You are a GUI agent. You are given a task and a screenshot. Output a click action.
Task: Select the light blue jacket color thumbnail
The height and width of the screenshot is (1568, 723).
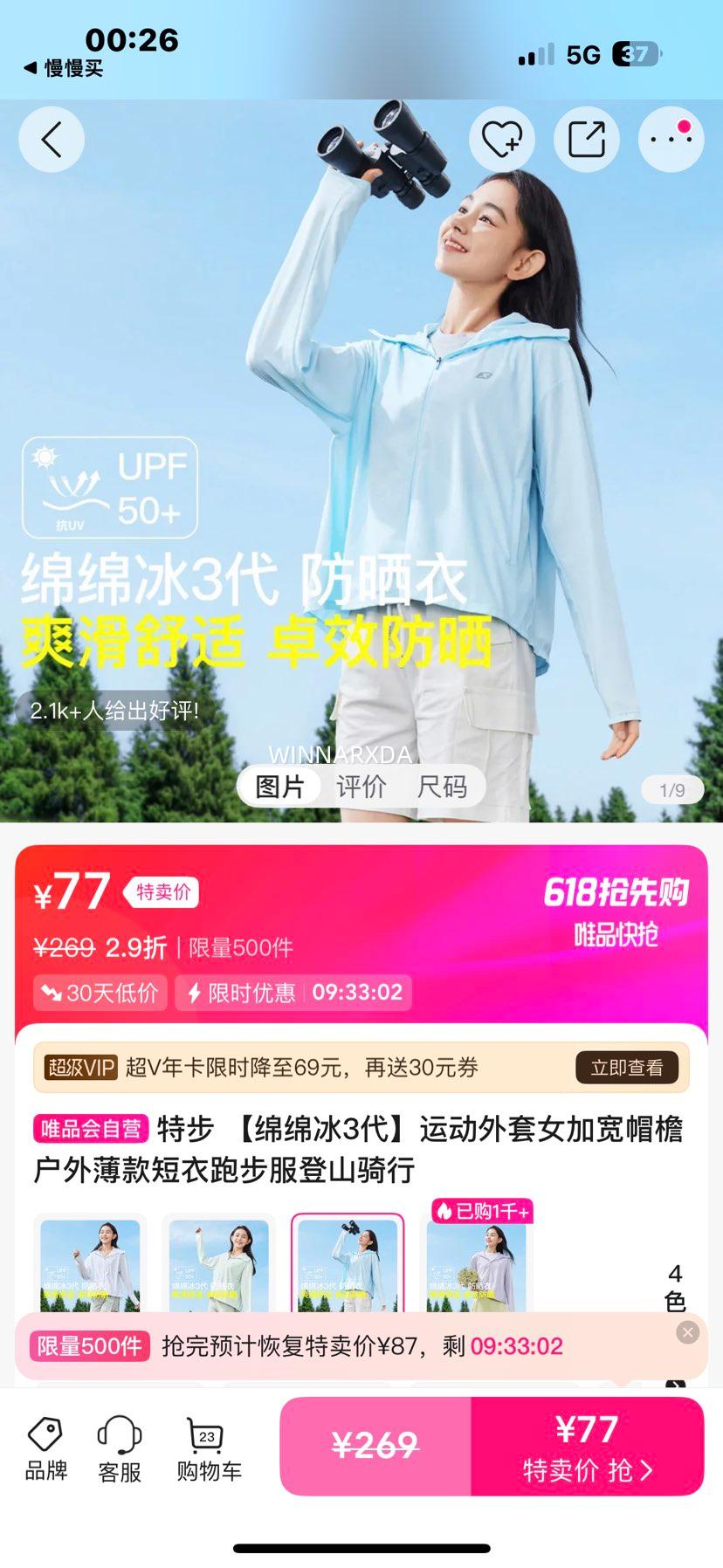click(x=348, y=1262)
